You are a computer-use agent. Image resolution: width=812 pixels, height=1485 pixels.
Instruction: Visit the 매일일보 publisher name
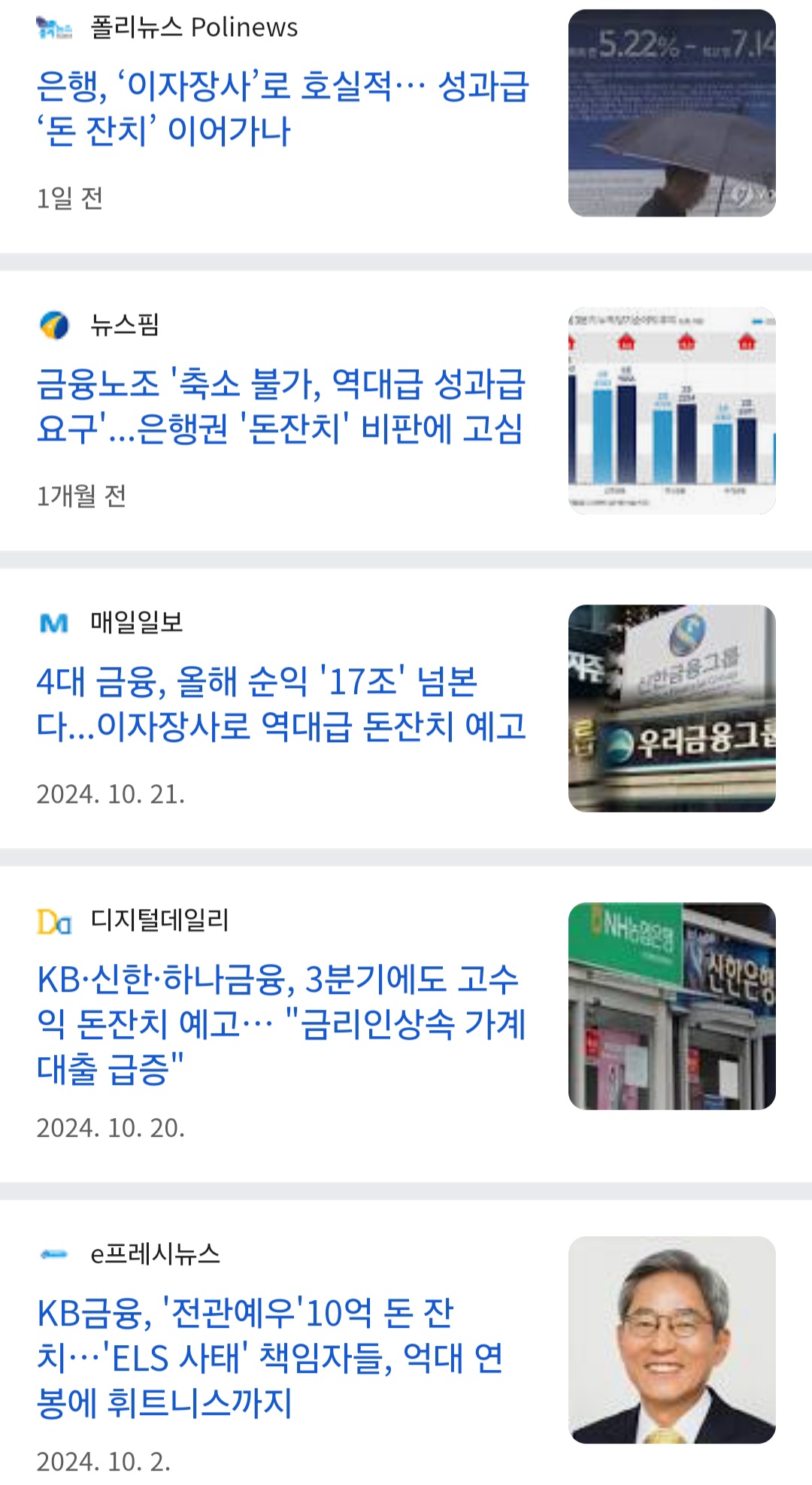(x=137, y=623)
